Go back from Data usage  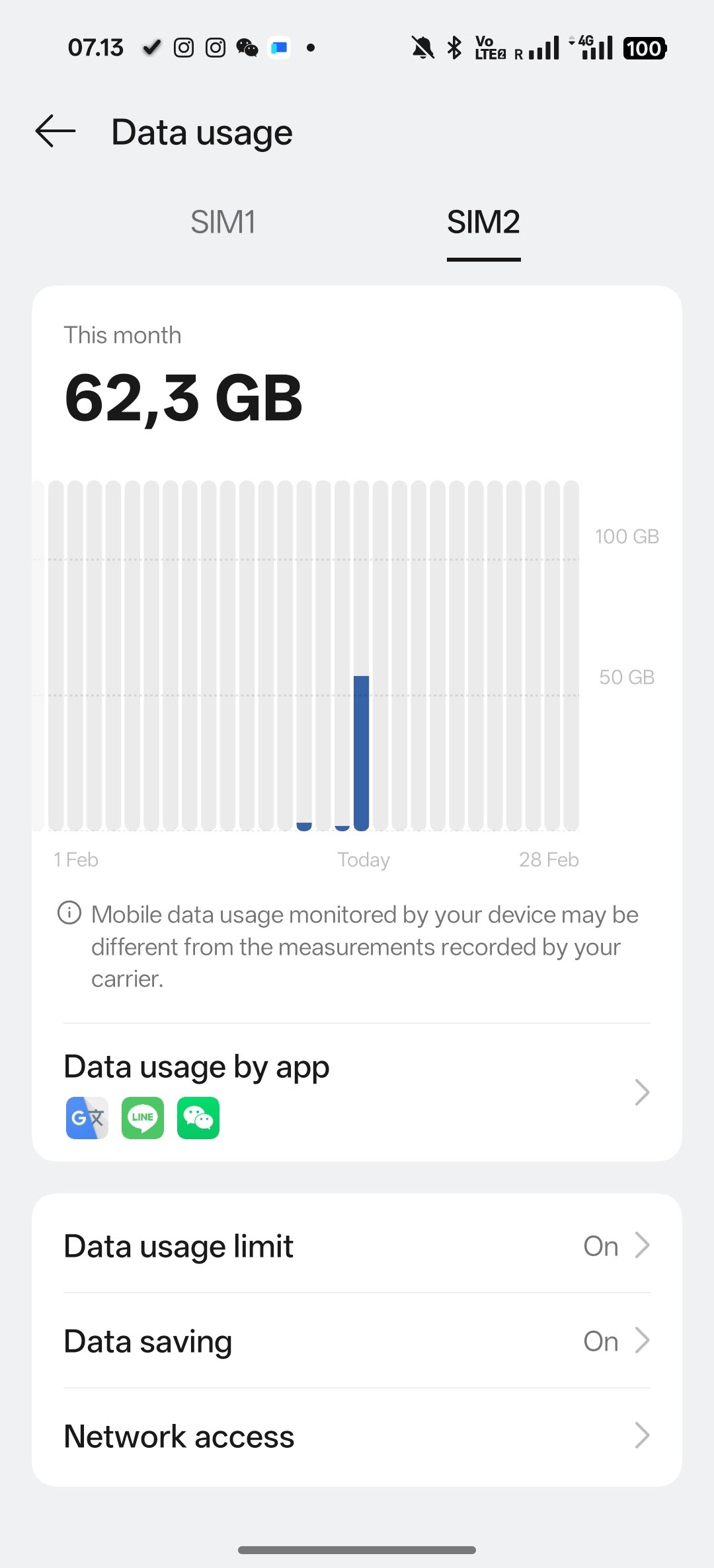click(56, 131)
